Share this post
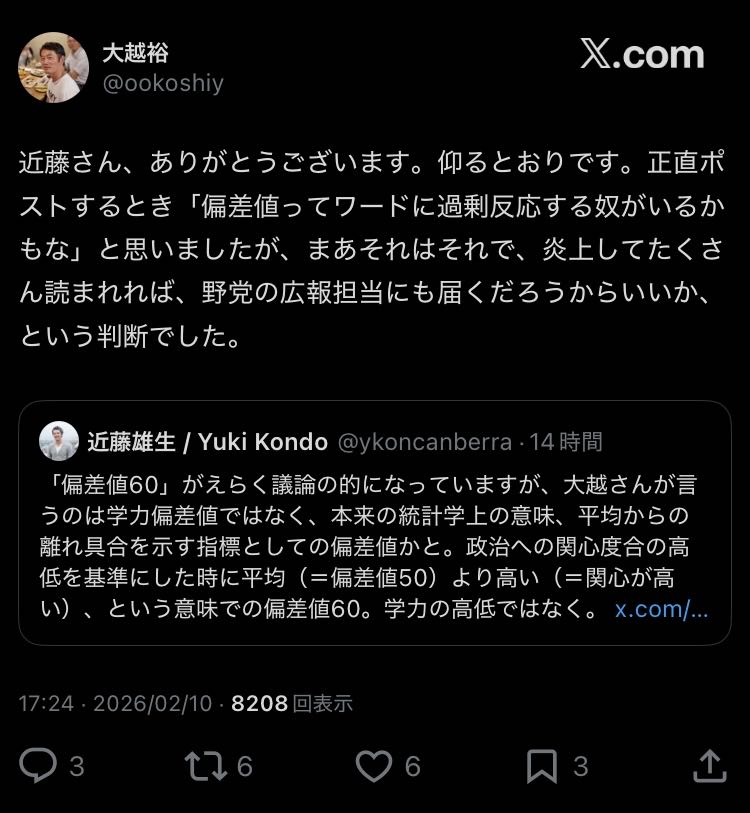 [709, 766]
